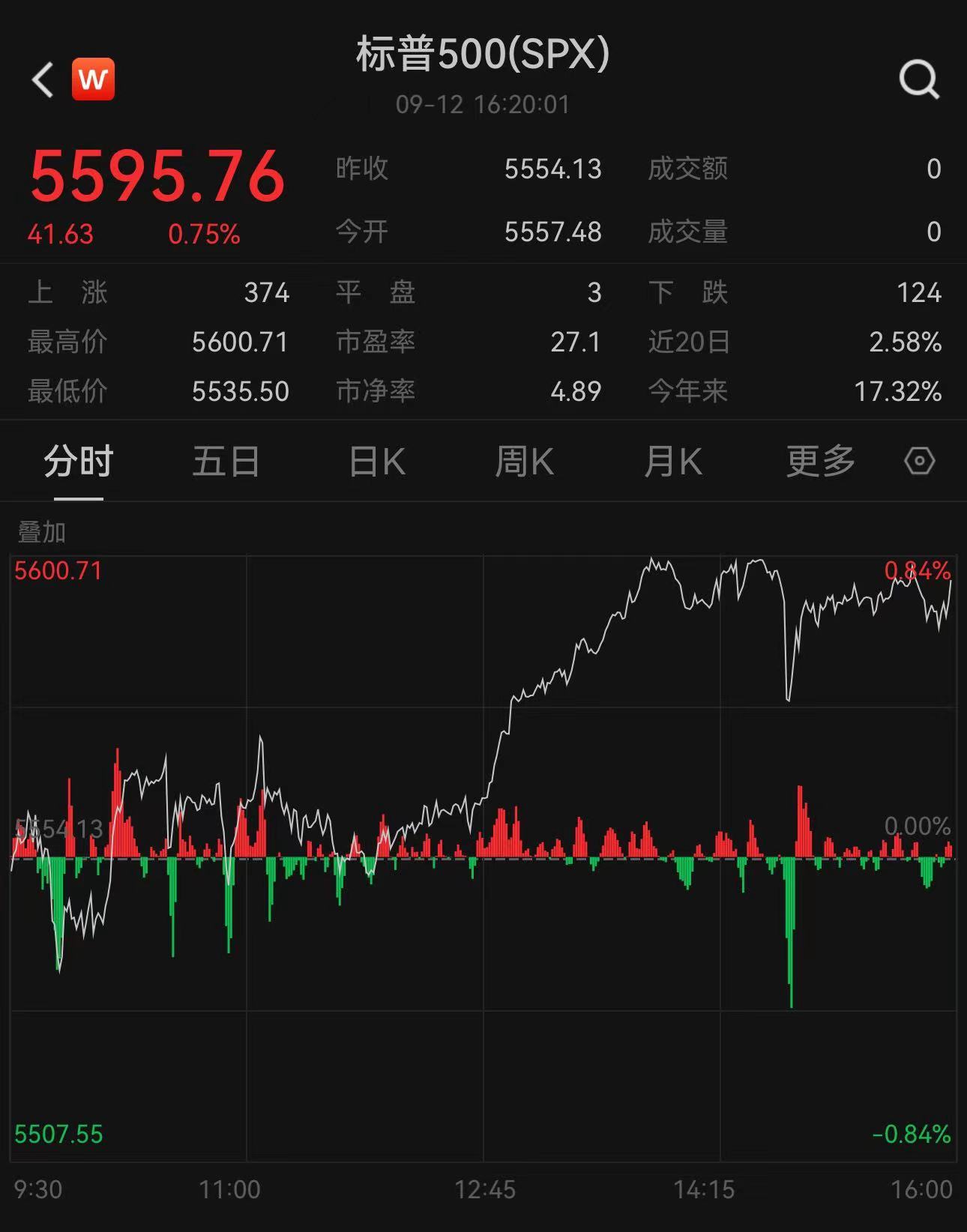Expand the 更多 more chart options
Viewport: 967px width, 1232px height.
(x=820, y=461)
